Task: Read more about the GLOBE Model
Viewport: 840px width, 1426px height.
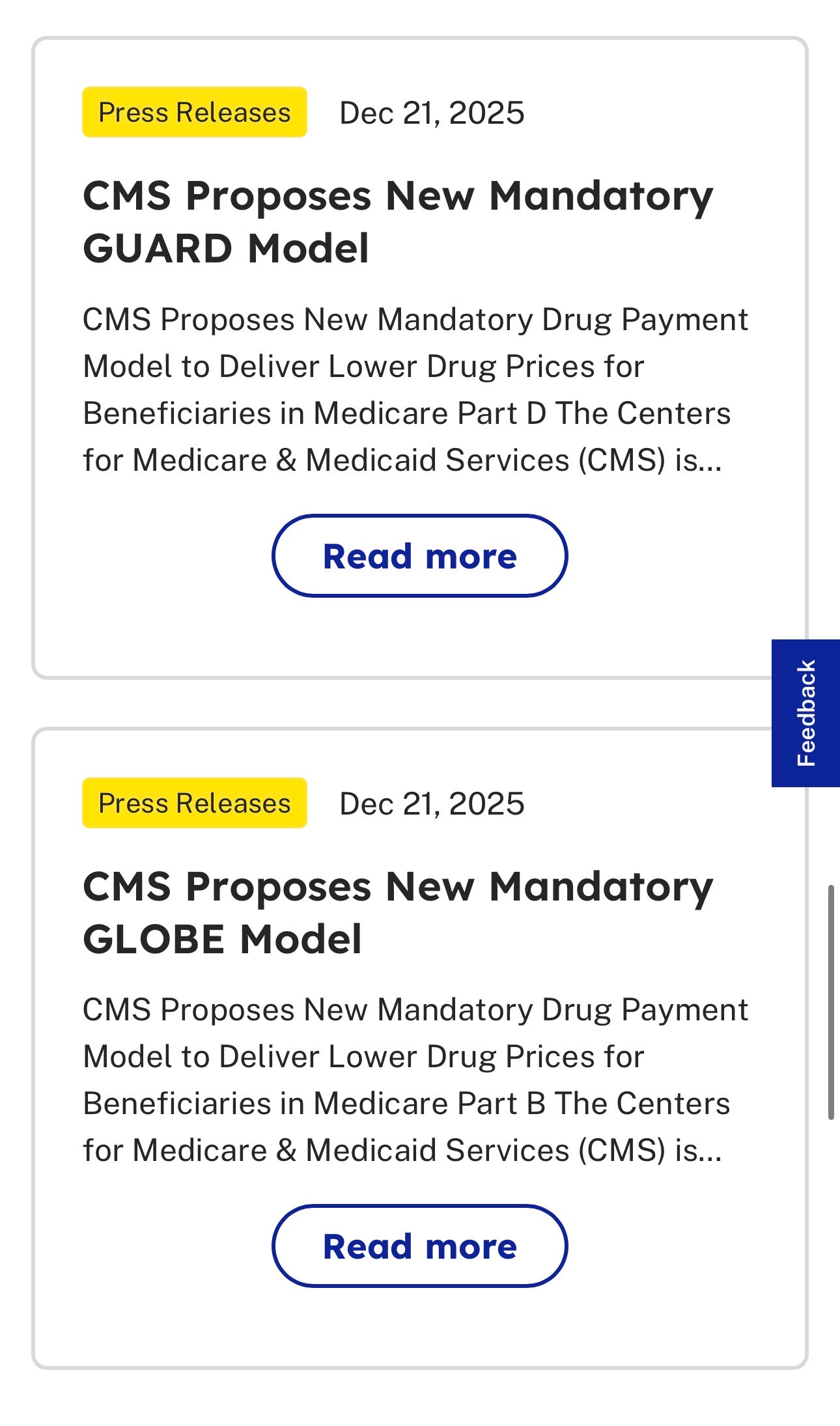Action: [419, 1246]
